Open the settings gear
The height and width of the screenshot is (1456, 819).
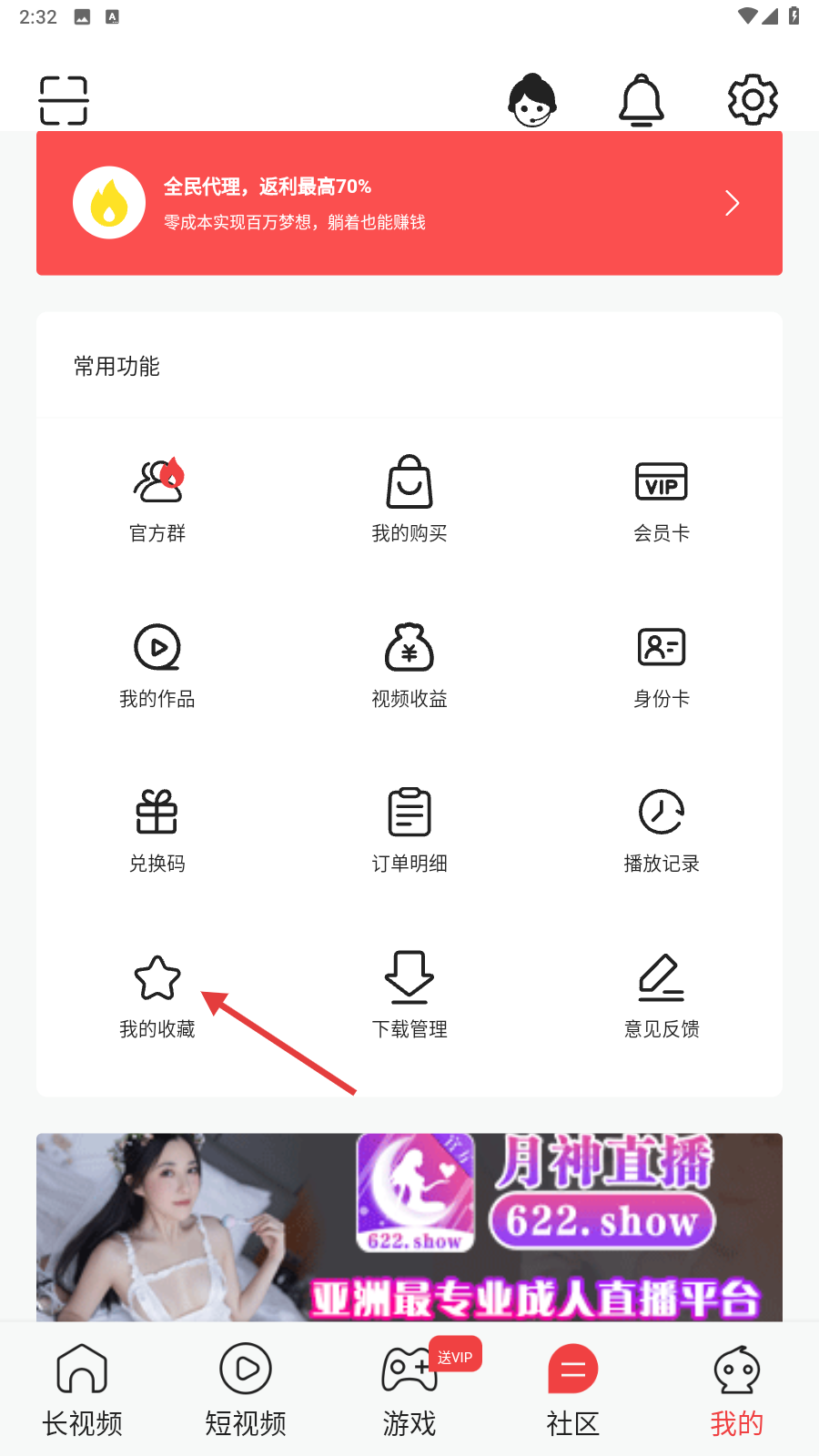(x=753, y=100)
